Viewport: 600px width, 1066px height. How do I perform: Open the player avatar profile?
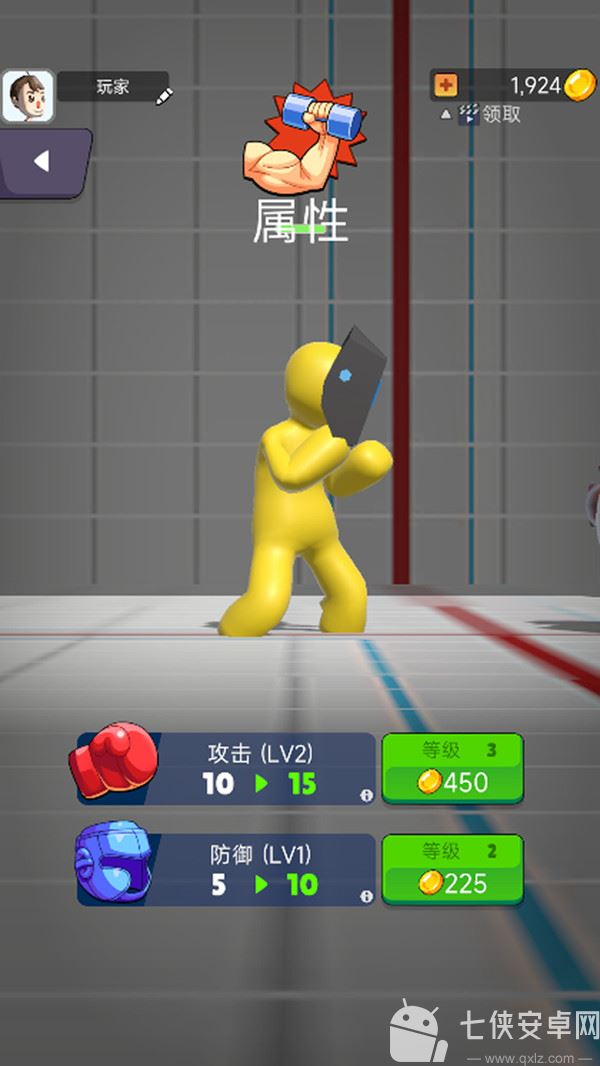28,96
